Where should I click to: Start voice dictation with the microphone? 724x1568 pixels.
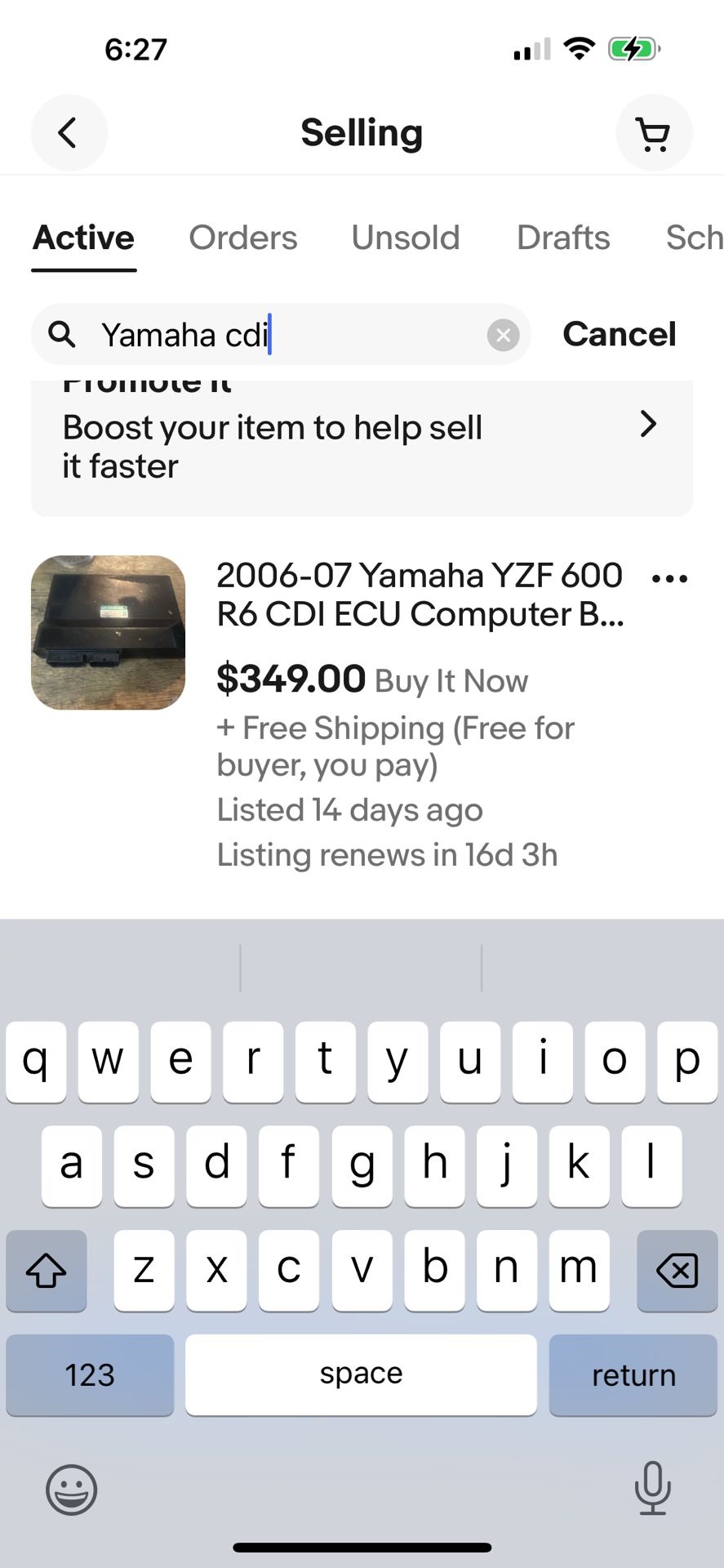[651, 1490]
